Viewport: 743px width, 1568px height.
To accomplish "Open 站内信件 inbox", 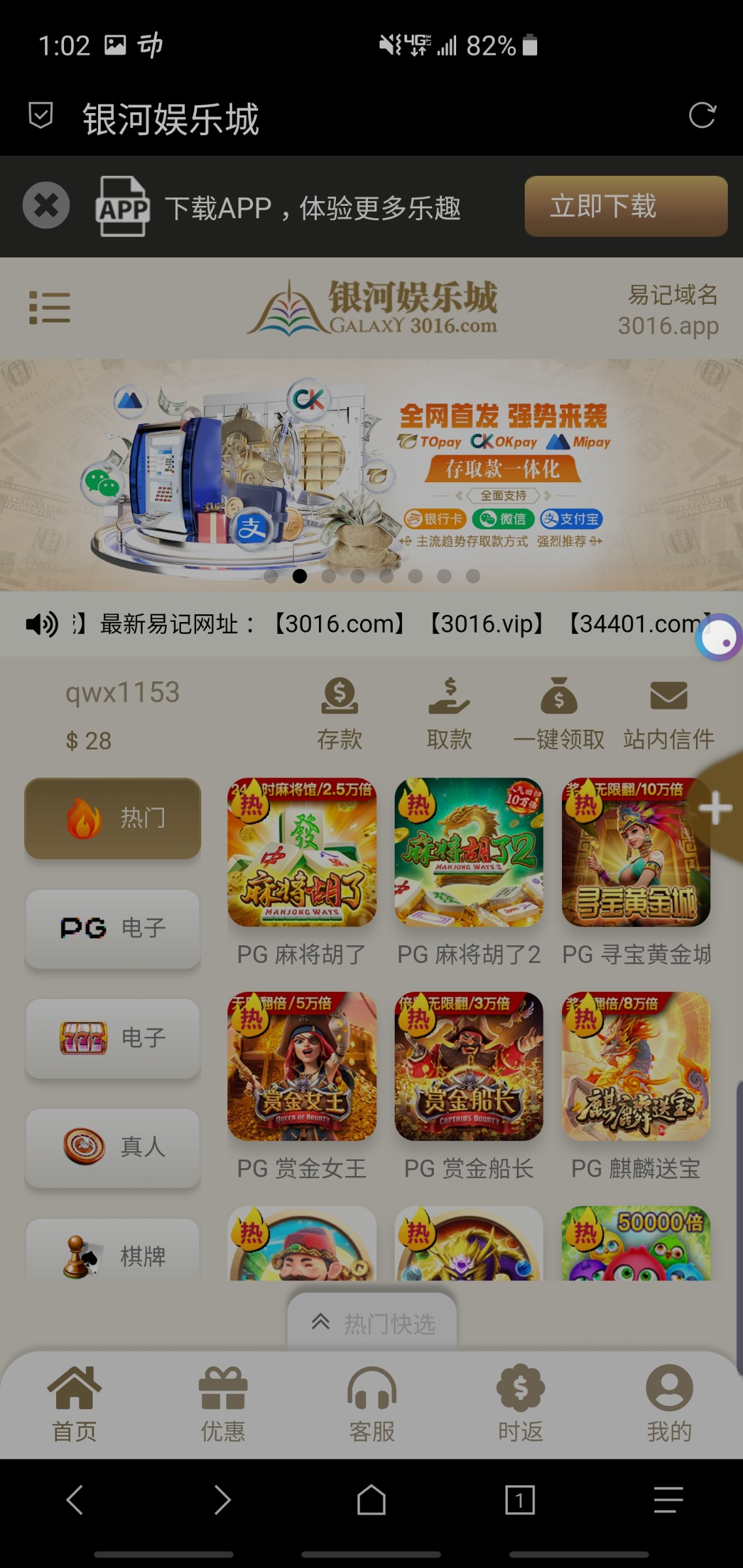I will pos(669,713).
